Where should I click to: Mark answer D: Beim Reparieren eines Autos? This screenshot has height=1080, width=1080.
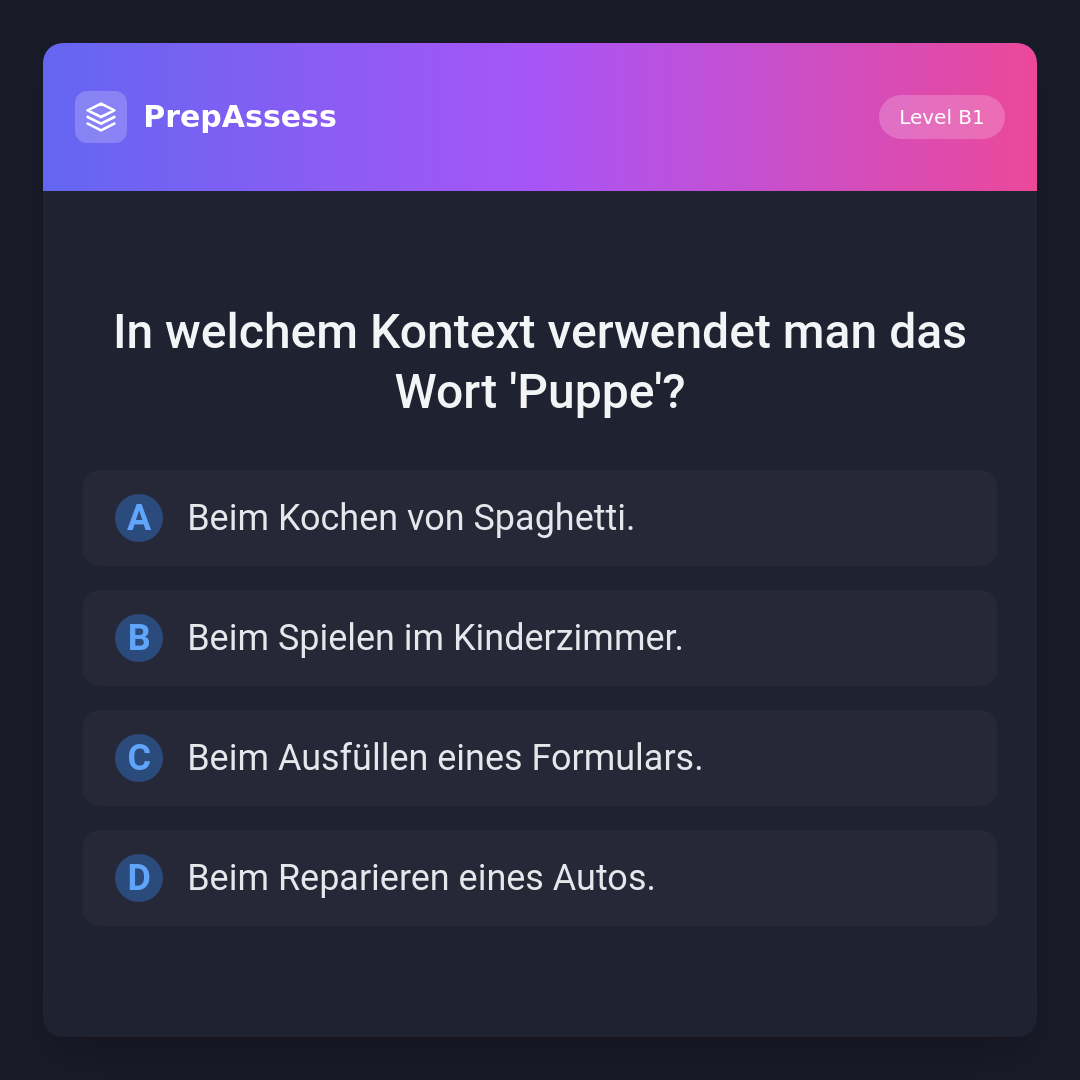tap(540, 878)
